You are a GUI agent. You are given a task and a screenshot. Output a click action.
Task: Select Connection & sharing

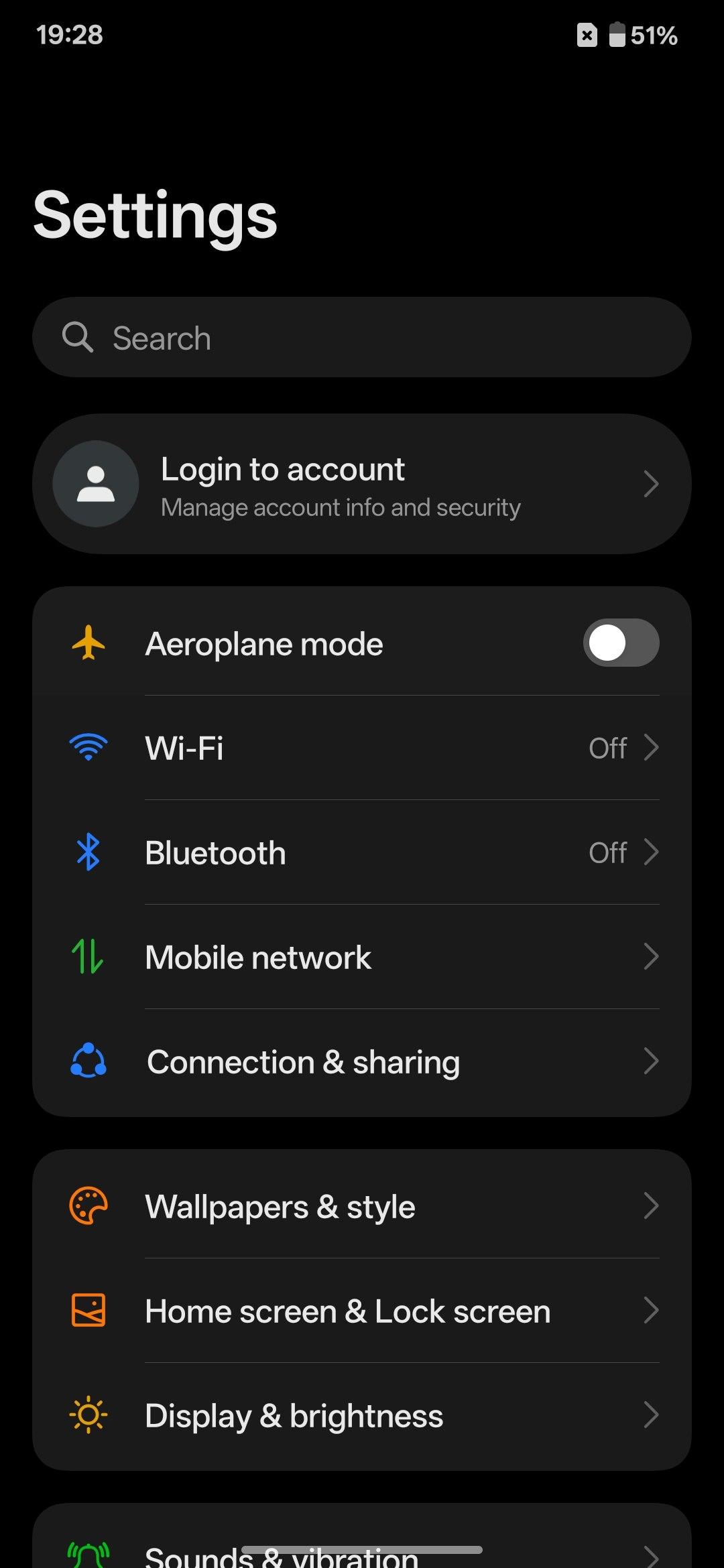[362, 1062]
